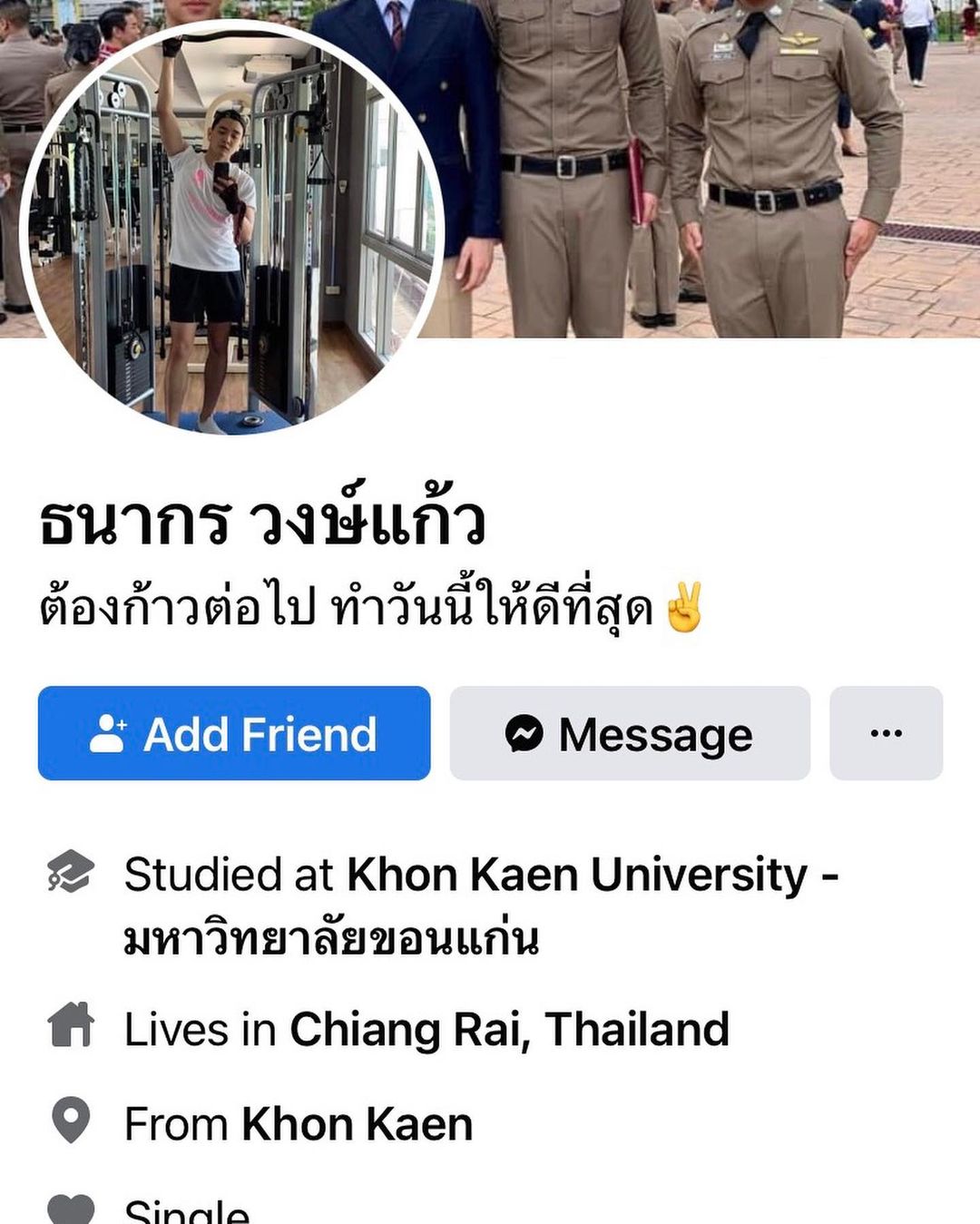Open Chiang Rai, Thailand location link
The width and height of the screenshot is (980, 1224).
tap(509, 1030)
